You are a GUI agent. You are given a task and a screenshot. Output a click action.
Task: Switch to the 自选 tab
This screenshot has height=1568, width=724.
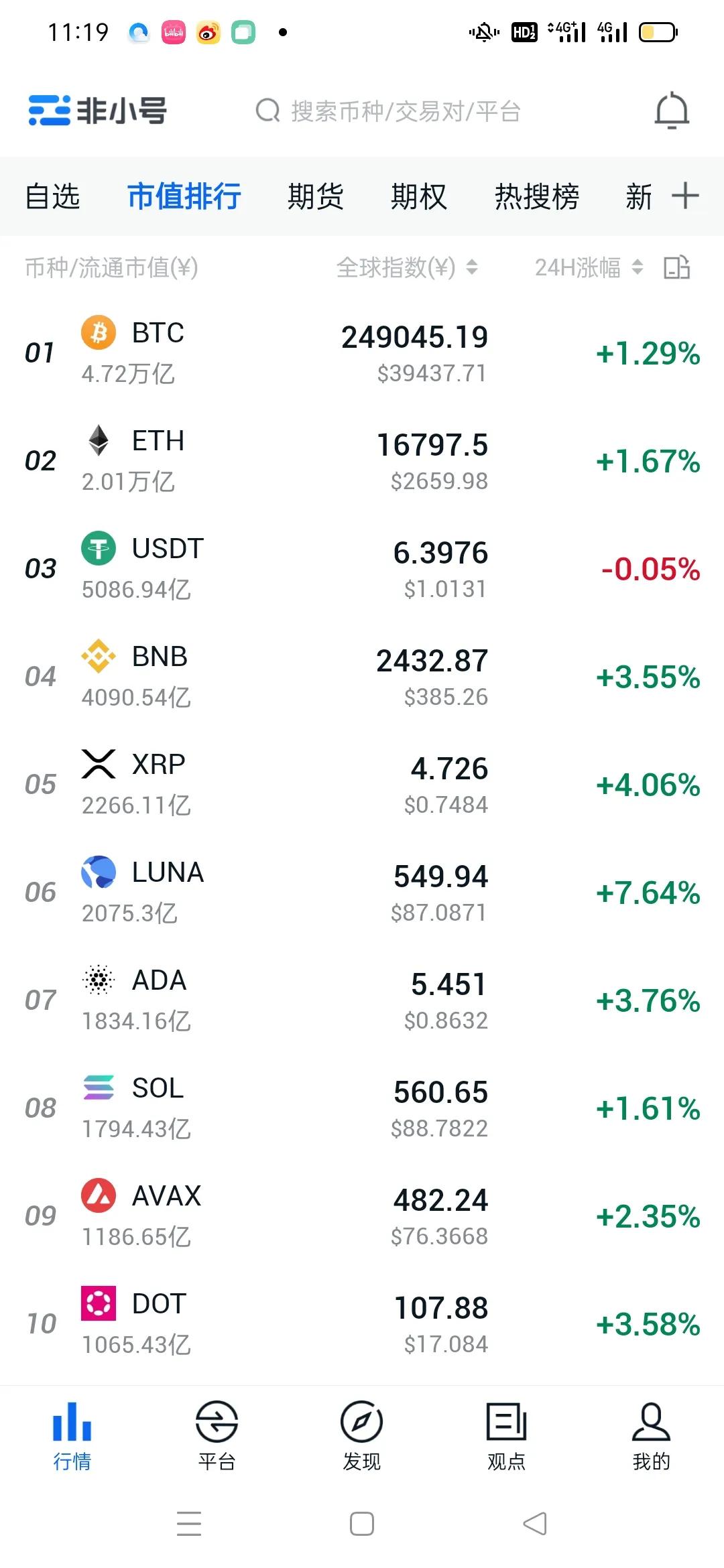click(52, 197)
